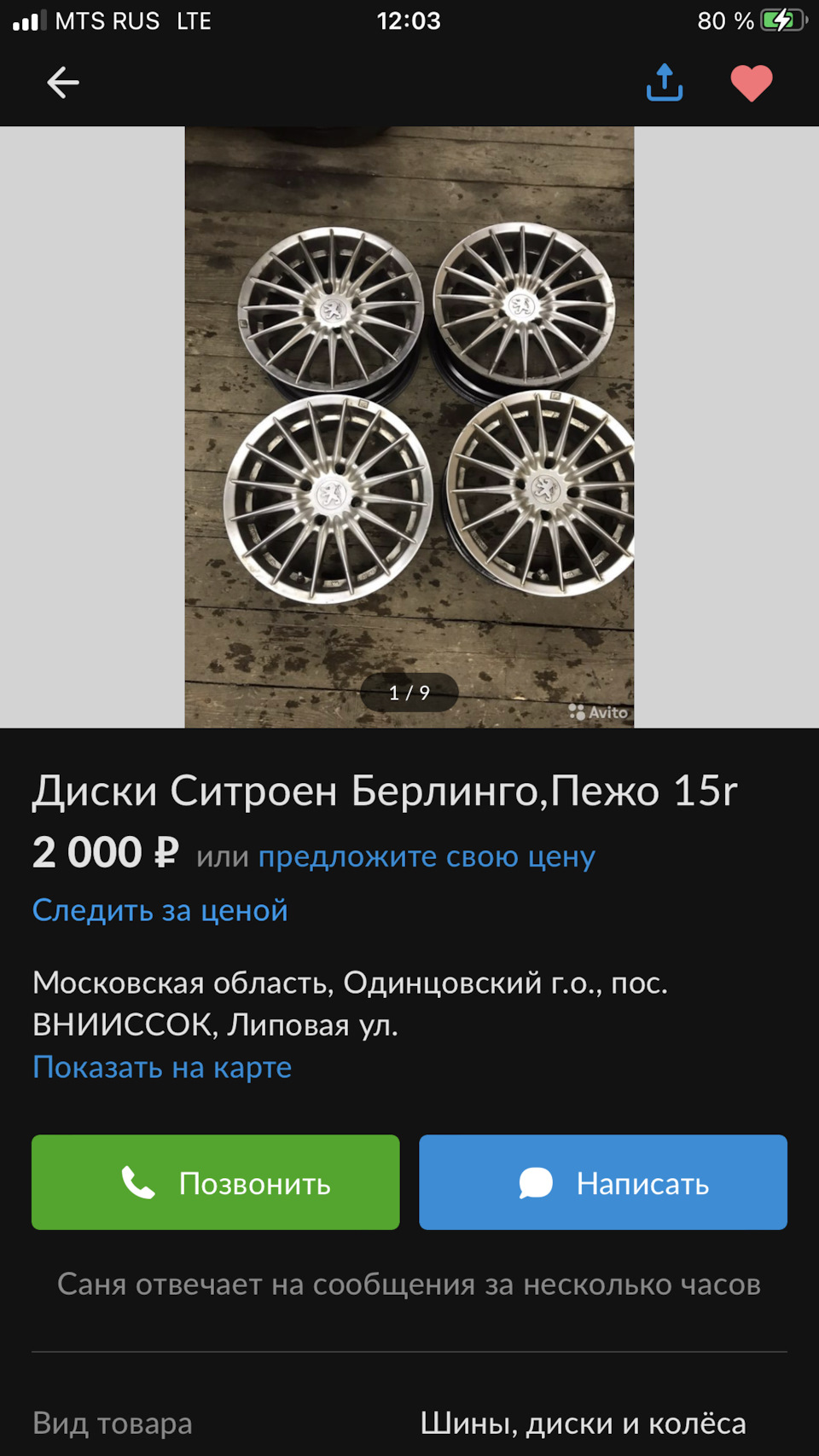Tap the chat bubble icon on the message button

pos(536,1183)
